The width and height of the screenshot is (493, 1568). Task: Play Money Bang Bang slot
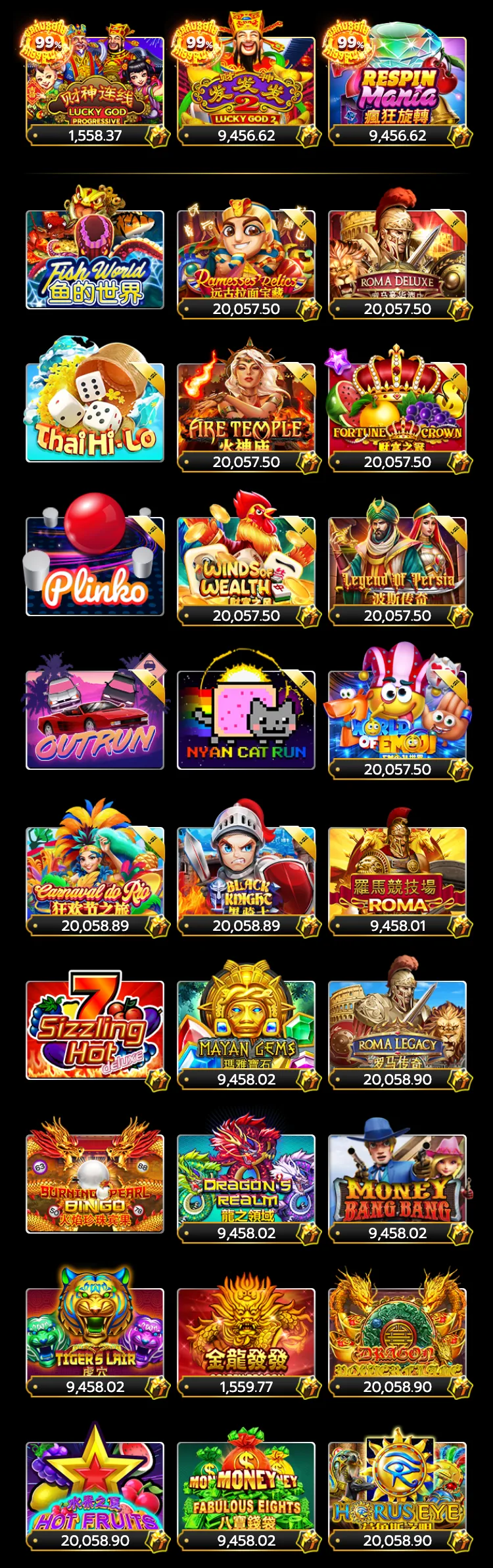(398, 1180)
